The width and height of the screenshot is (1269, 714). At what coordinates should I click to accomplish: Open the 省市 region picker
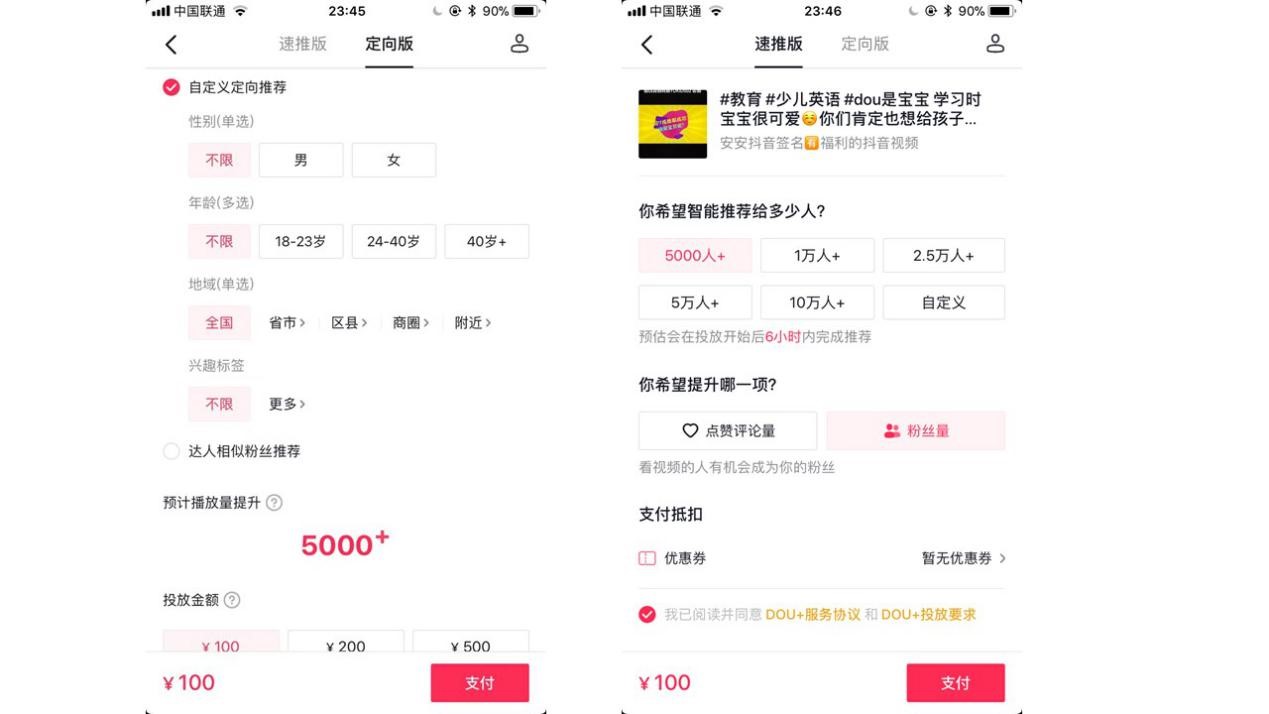(x=287, y=323)
